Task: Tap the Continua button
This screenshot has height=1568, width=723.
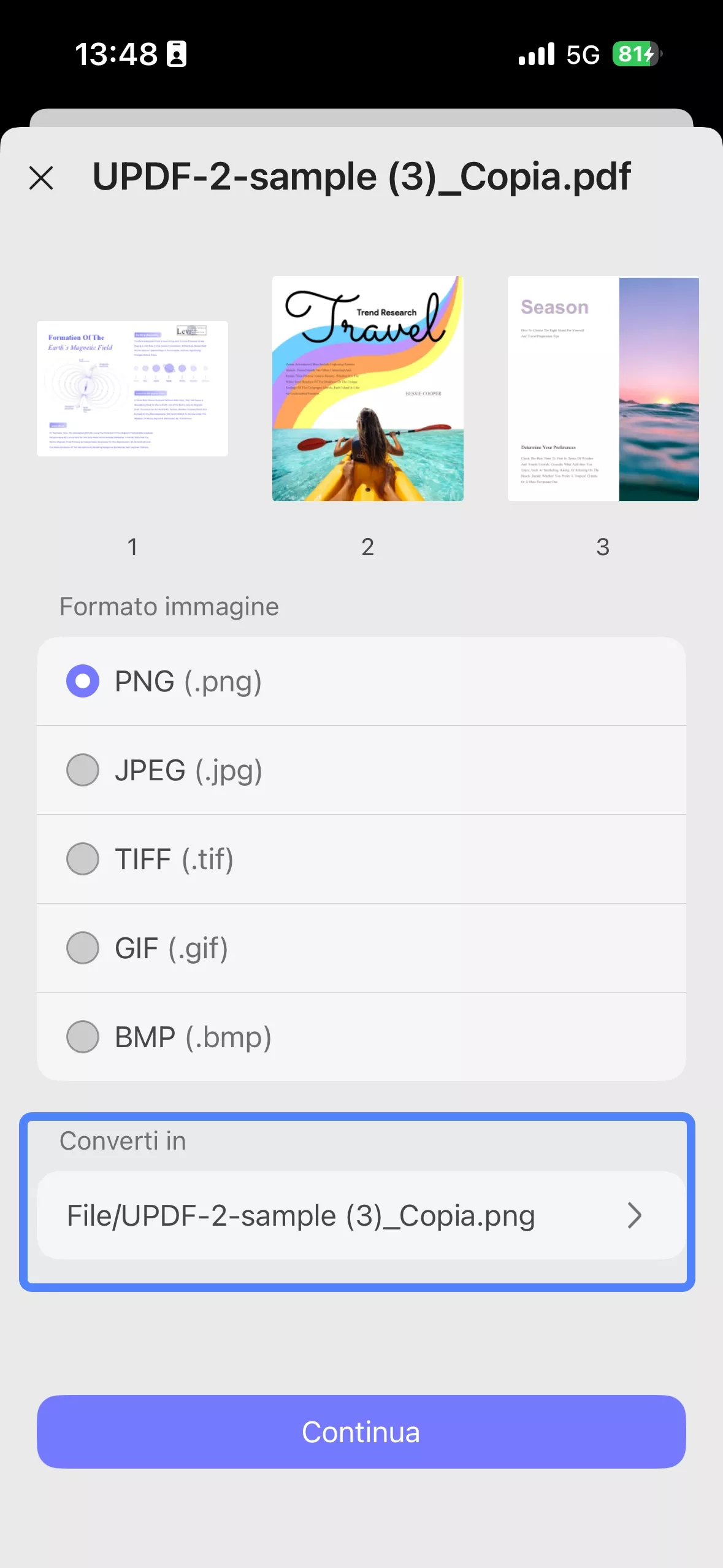Action: (x=361, y=1432)
